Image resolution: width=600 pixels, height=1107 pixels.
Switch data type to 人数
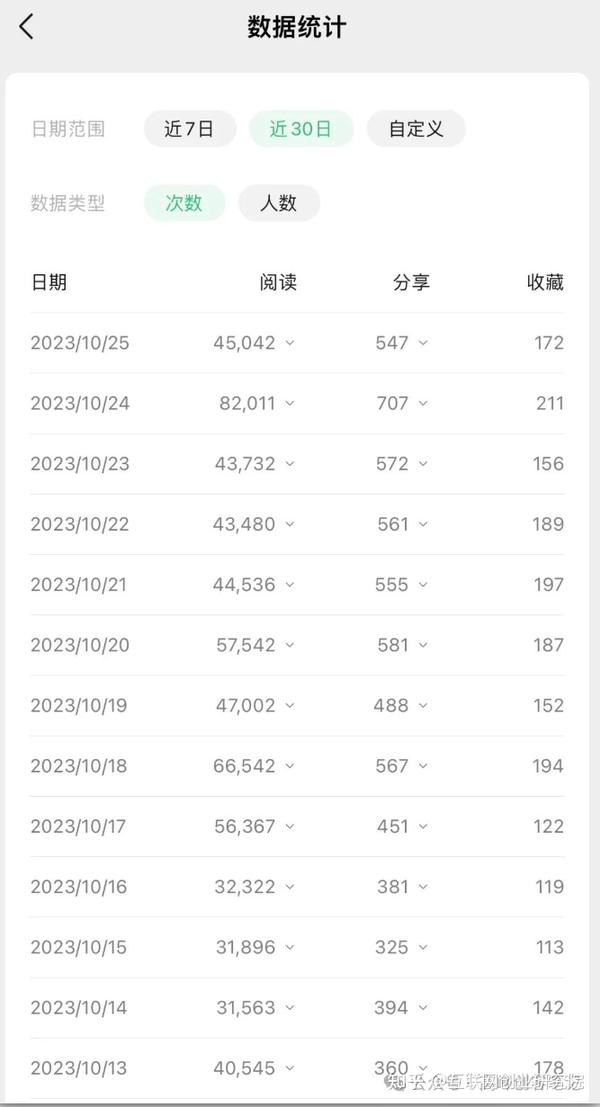pos(278,203)
